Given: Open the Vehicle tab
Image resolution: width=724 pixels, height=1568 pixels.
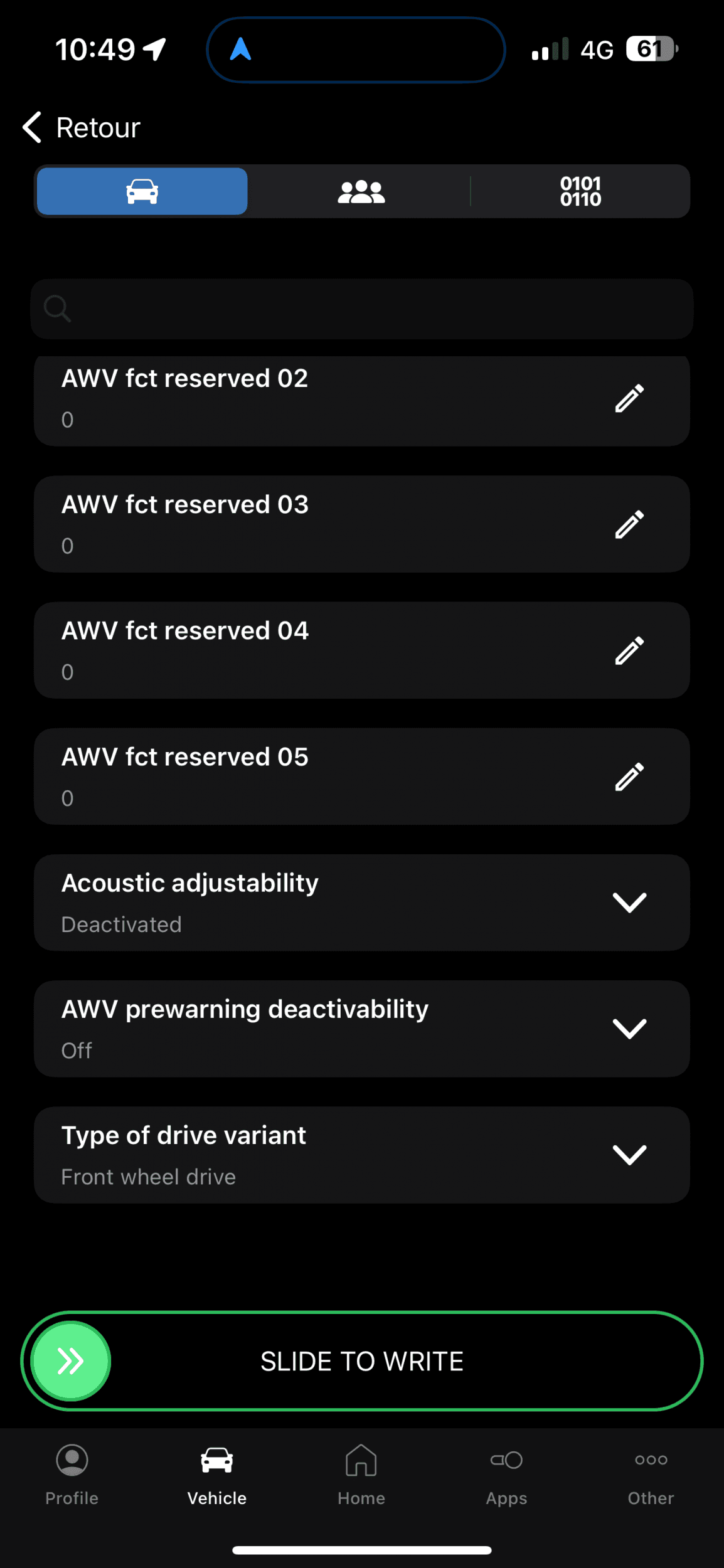Looking at the screenshot, I should (217, 1474).
